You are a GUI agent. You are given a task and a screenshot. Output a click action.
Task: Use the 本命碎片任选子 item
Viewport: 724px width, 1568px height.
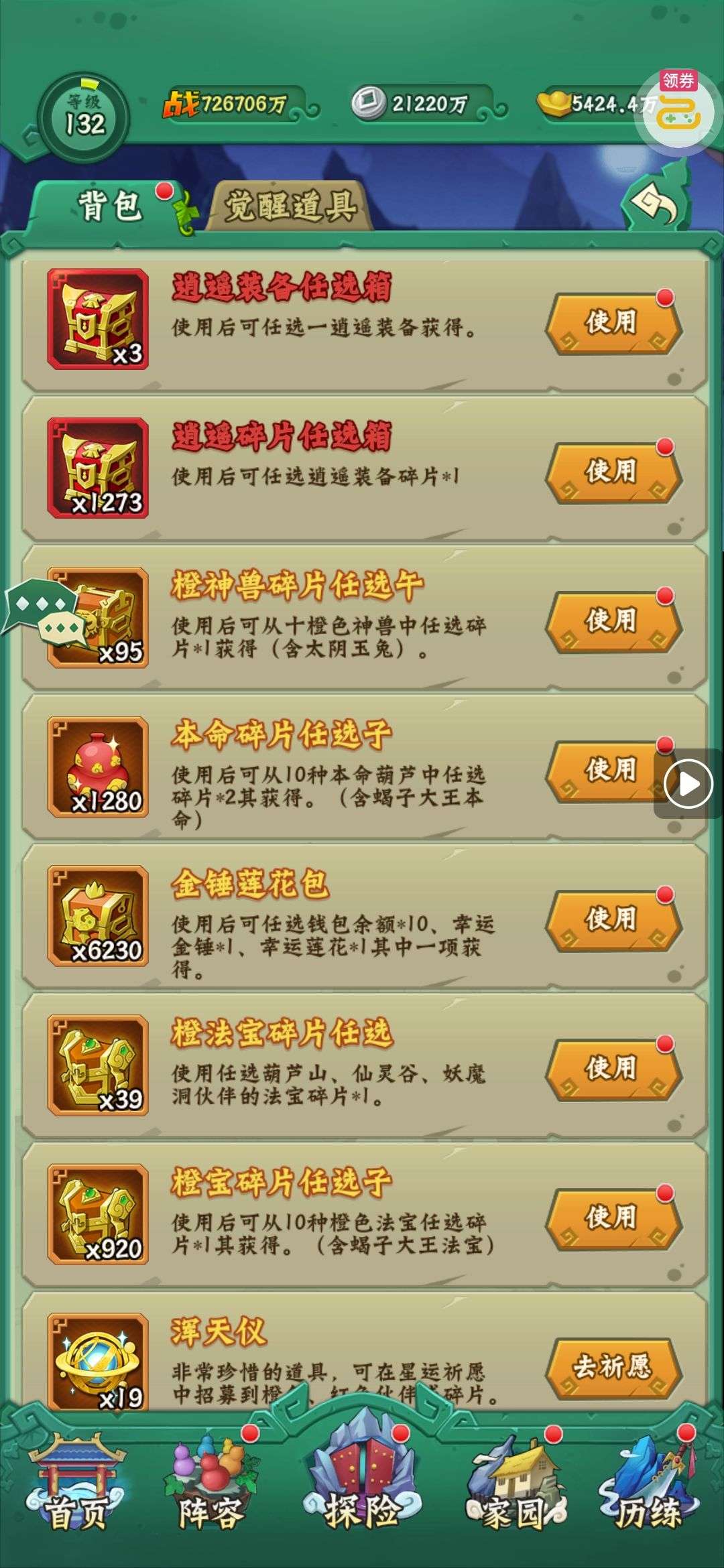[x=603, y=771]
